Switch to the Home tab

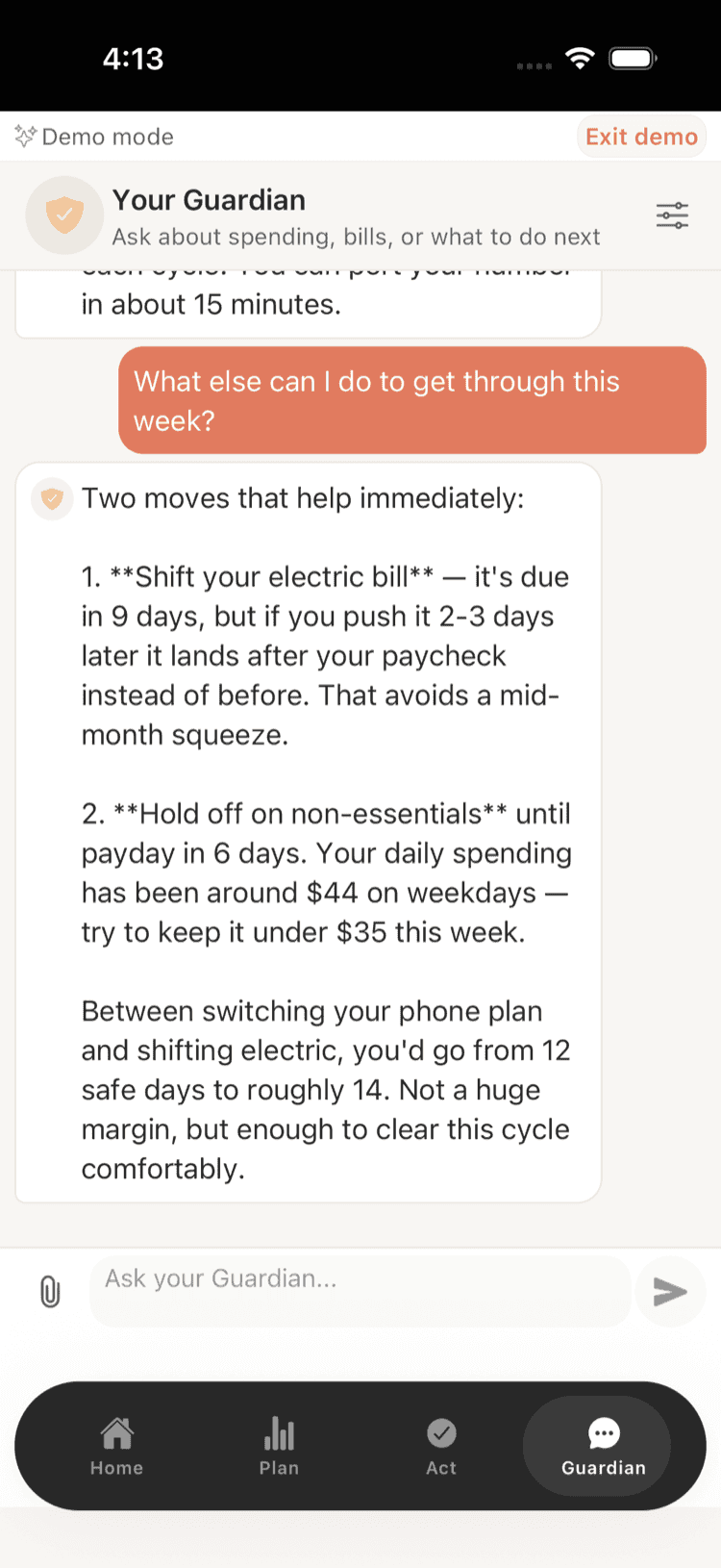pos(117,1445)
